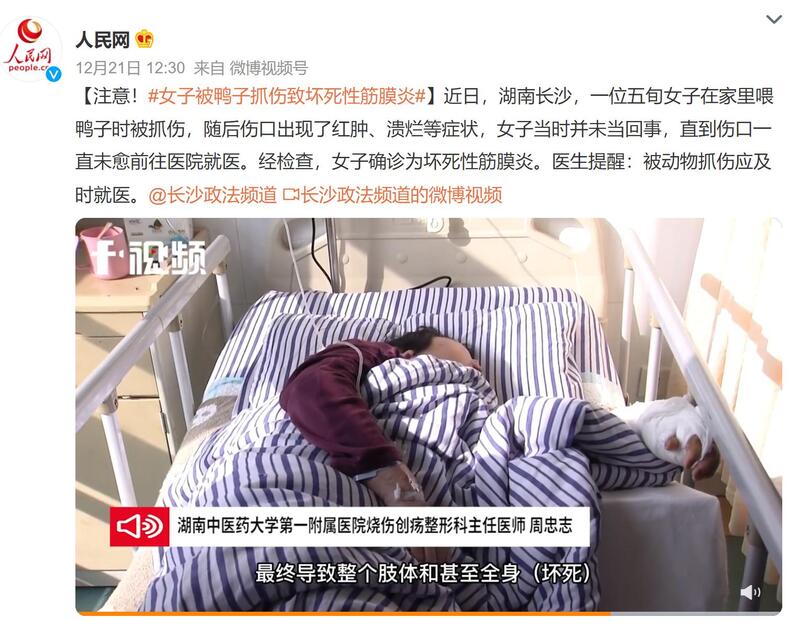Expand the post options chevron
799x629 pixels.
[774, 19]
